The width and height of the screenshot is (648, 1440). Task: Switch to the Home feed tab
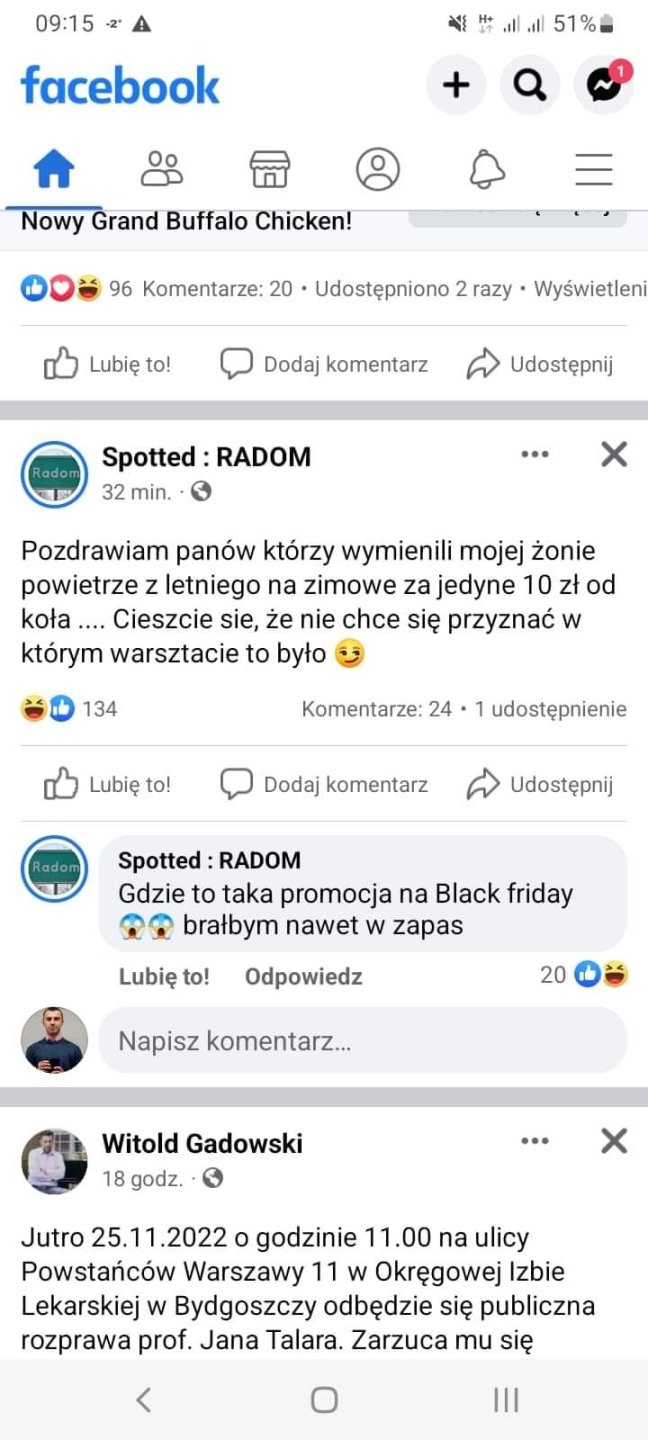coord(54,170)
